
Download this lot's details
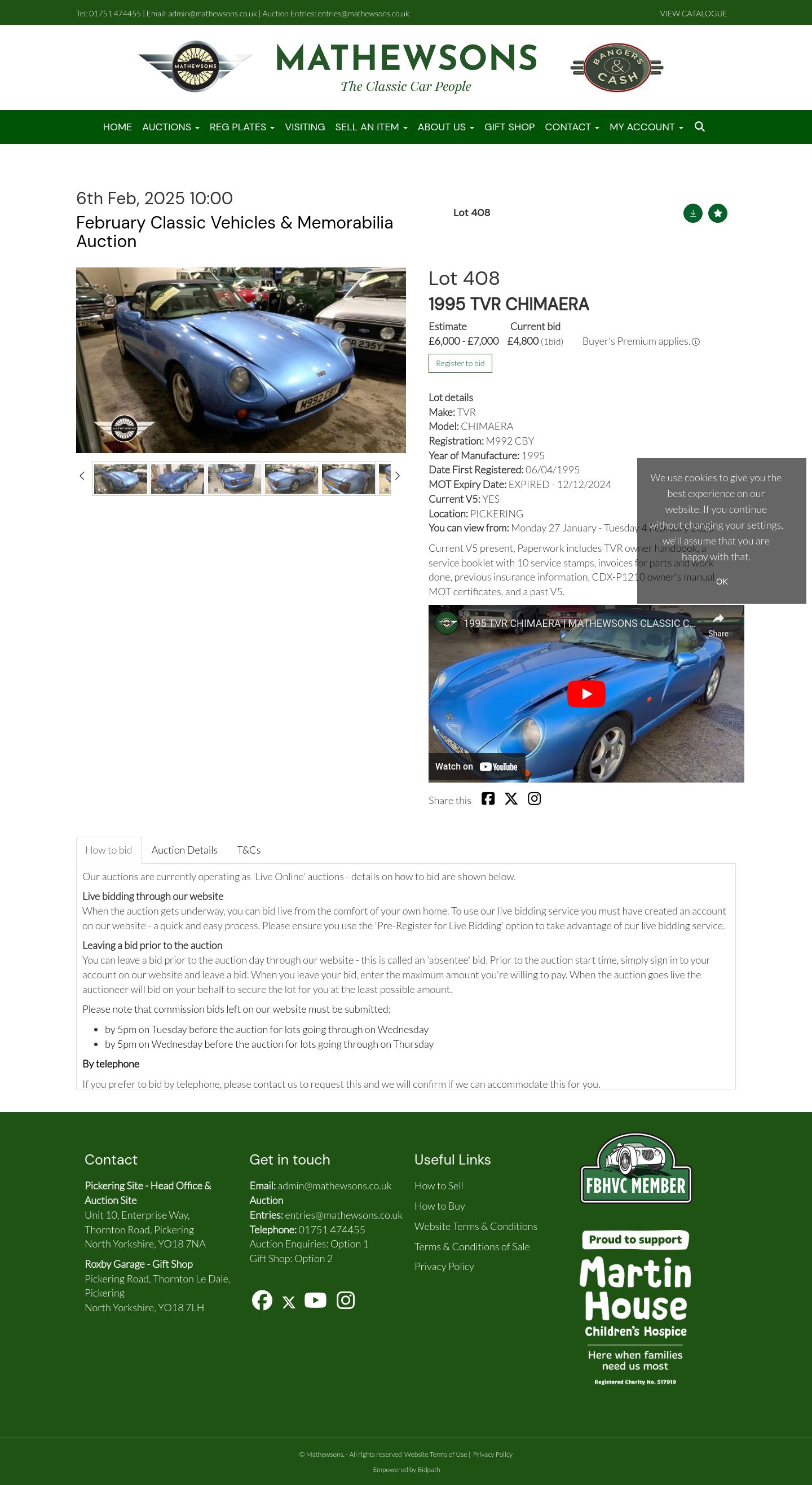click(692, 213)
